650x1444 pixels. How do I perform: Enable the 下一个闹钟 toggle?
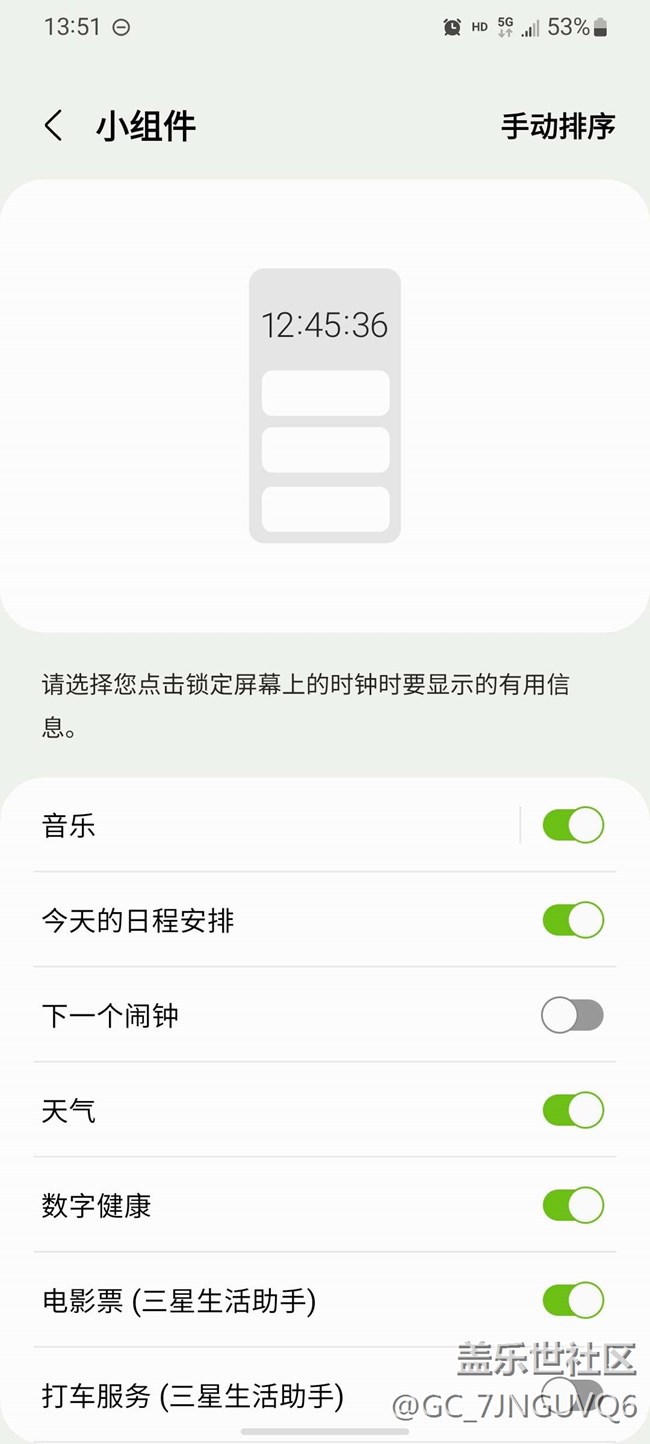(x=573, y=1016)
